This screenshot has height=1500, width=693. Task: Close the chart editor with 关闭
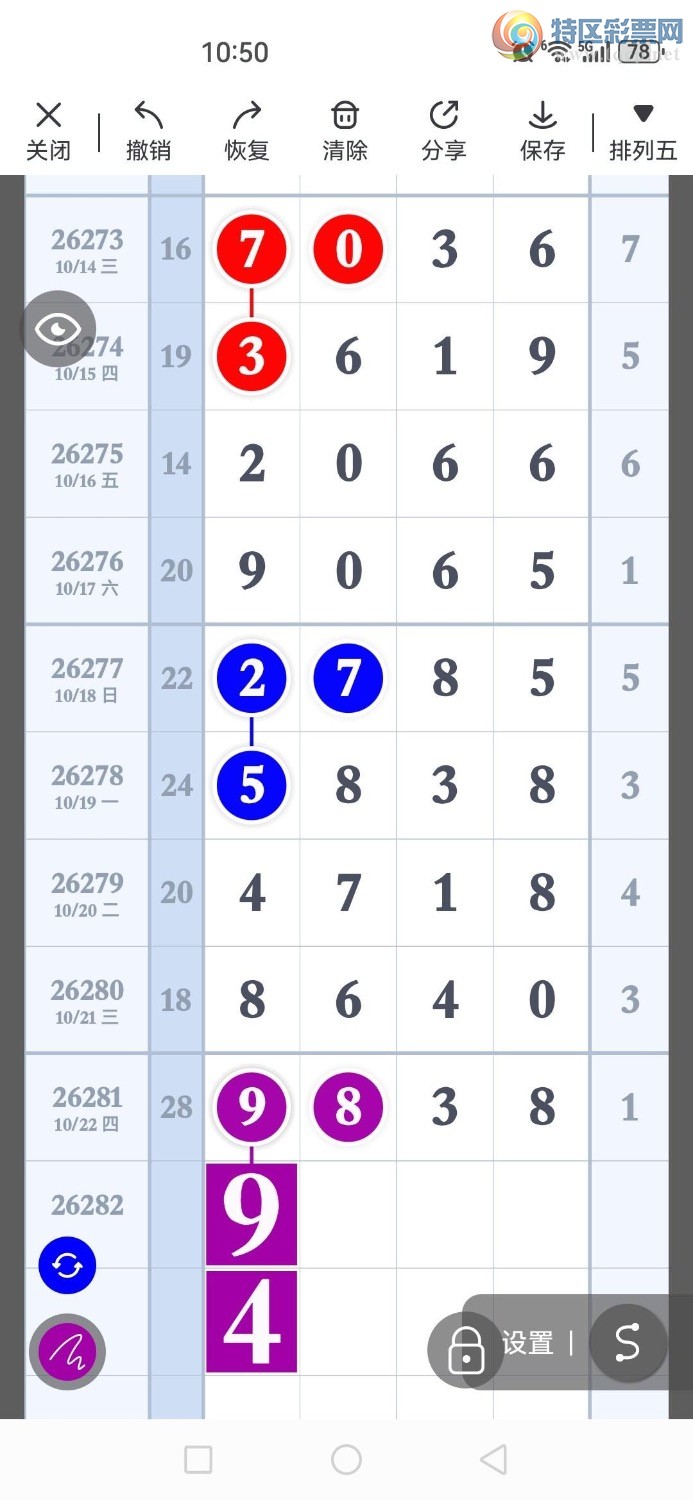[48, 131]
